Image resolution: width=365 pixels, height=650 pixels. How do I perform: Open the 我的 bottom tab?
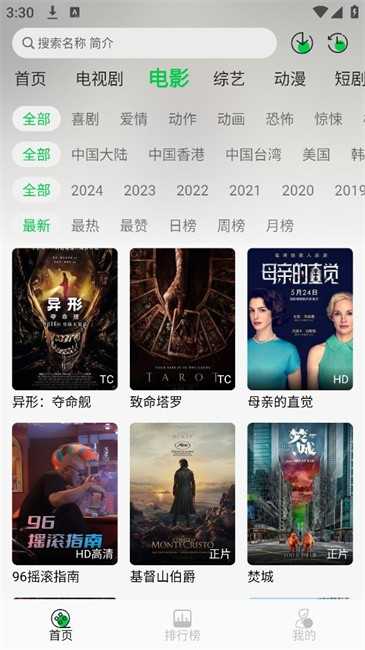point(304,625)
